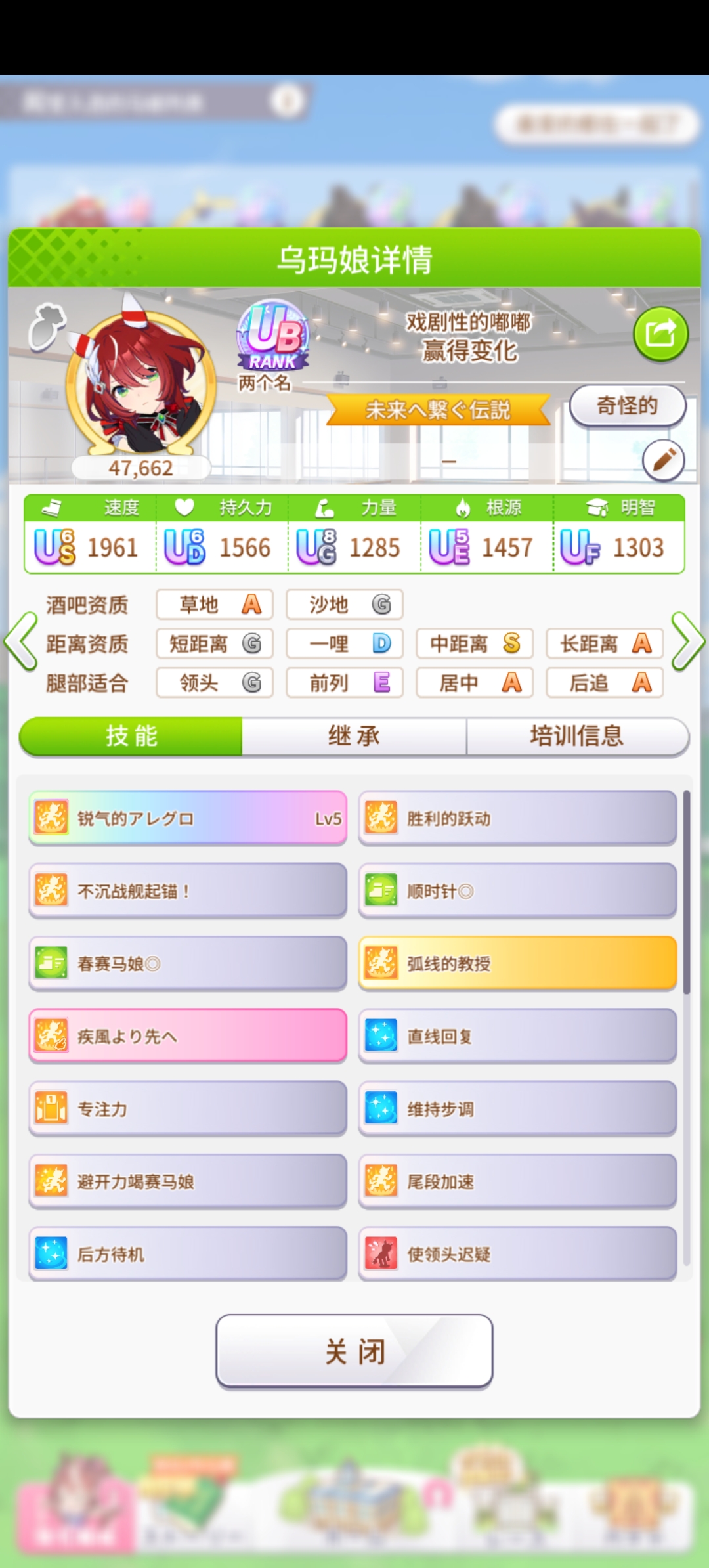The height and width of the screenshot is (1568, 709).
Task: Tap the pencil edit icon
Action: click(663, 460)
